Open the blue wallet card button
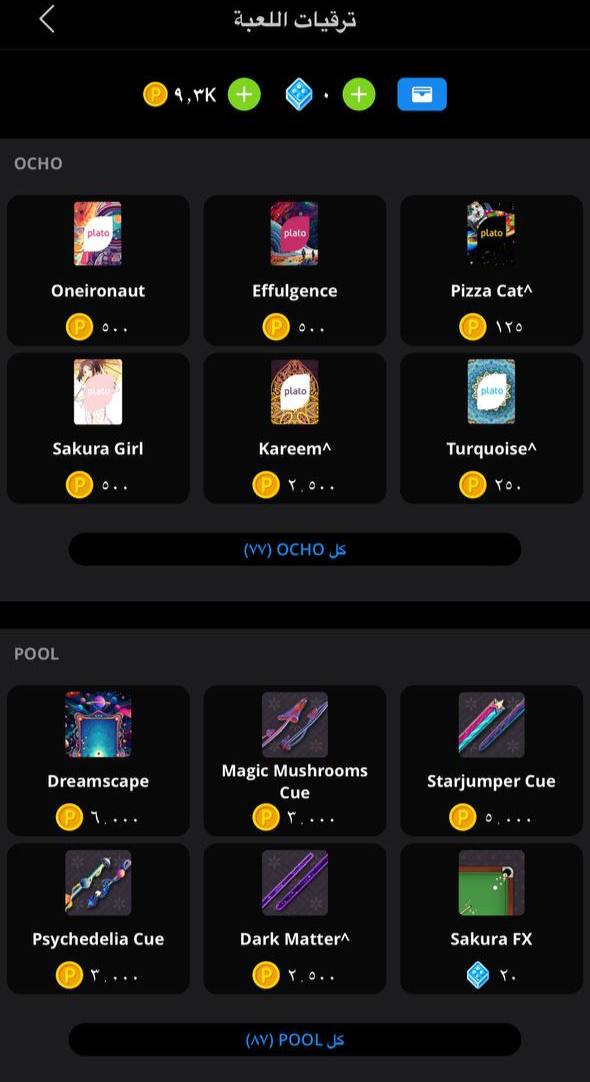The height and width of the screenshot is (1082, 590). [422, 95]
